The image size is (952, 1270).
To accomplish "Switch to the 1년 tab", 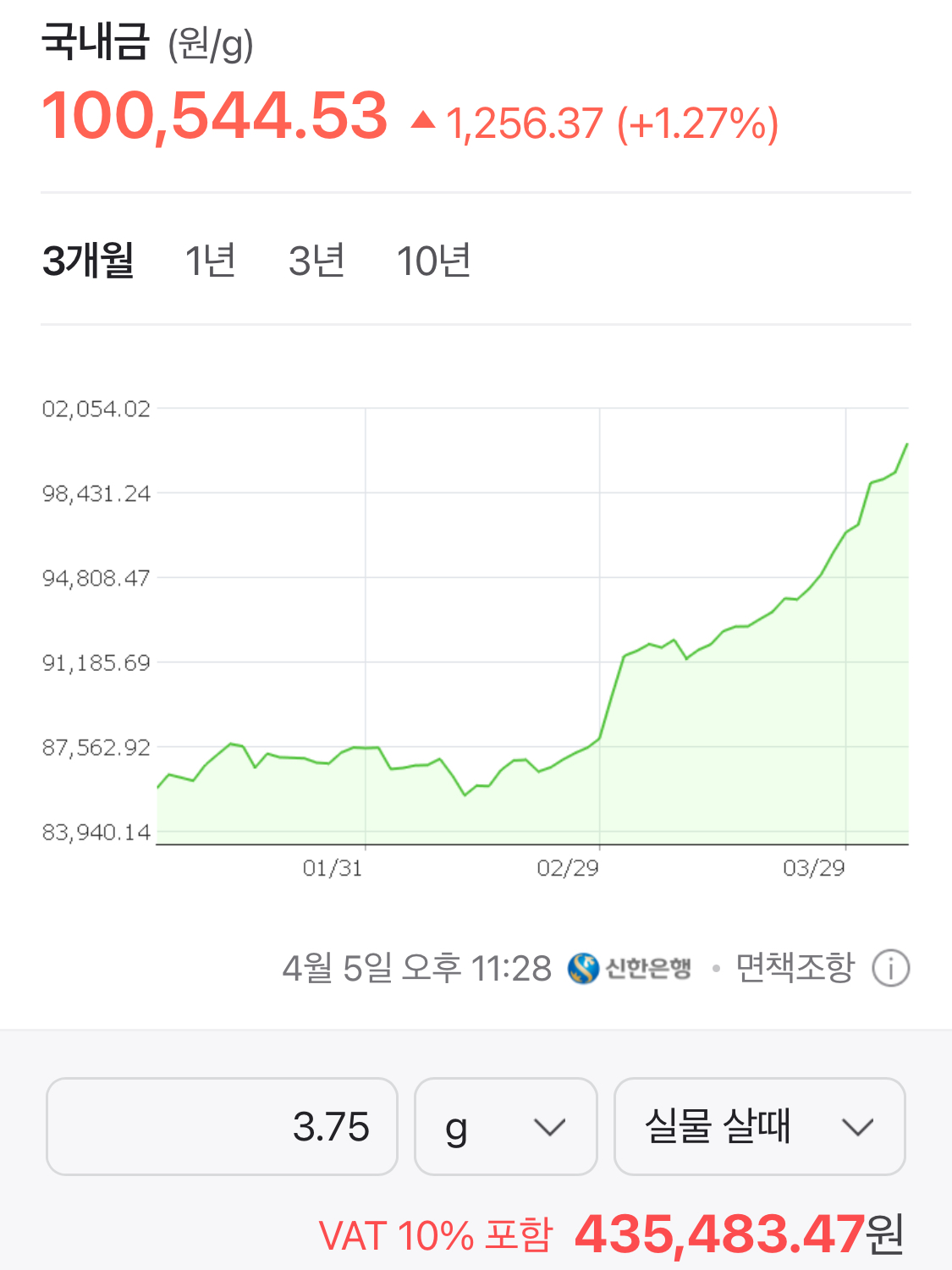I will click(211, 261).
